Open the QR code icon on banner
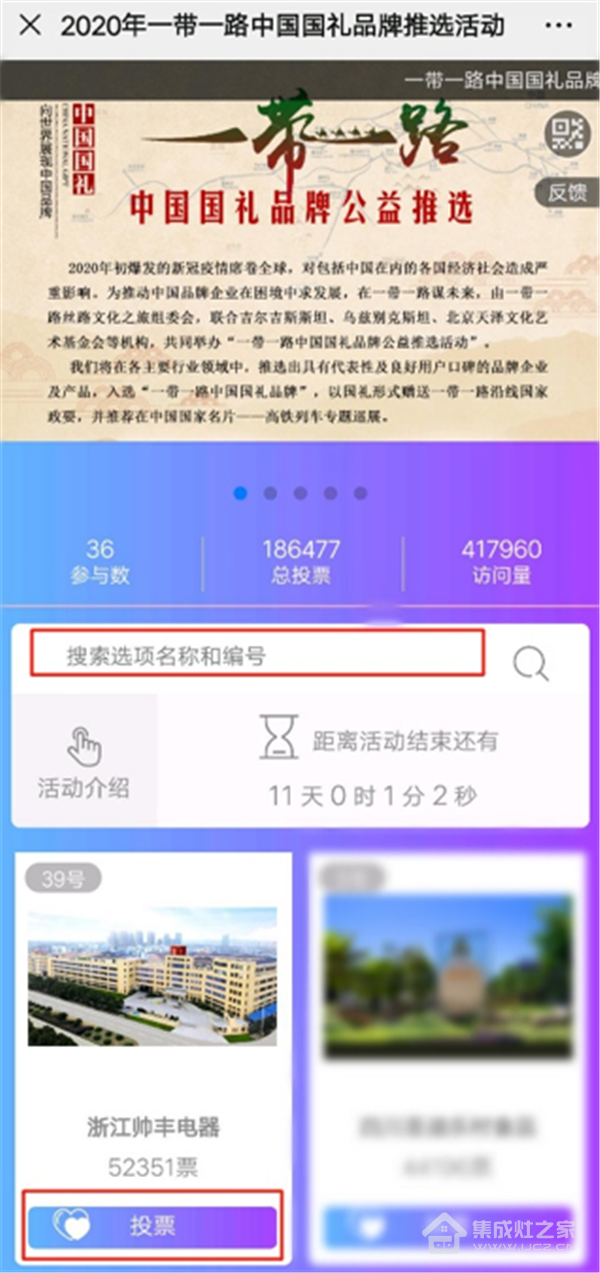 coord(567,134)
